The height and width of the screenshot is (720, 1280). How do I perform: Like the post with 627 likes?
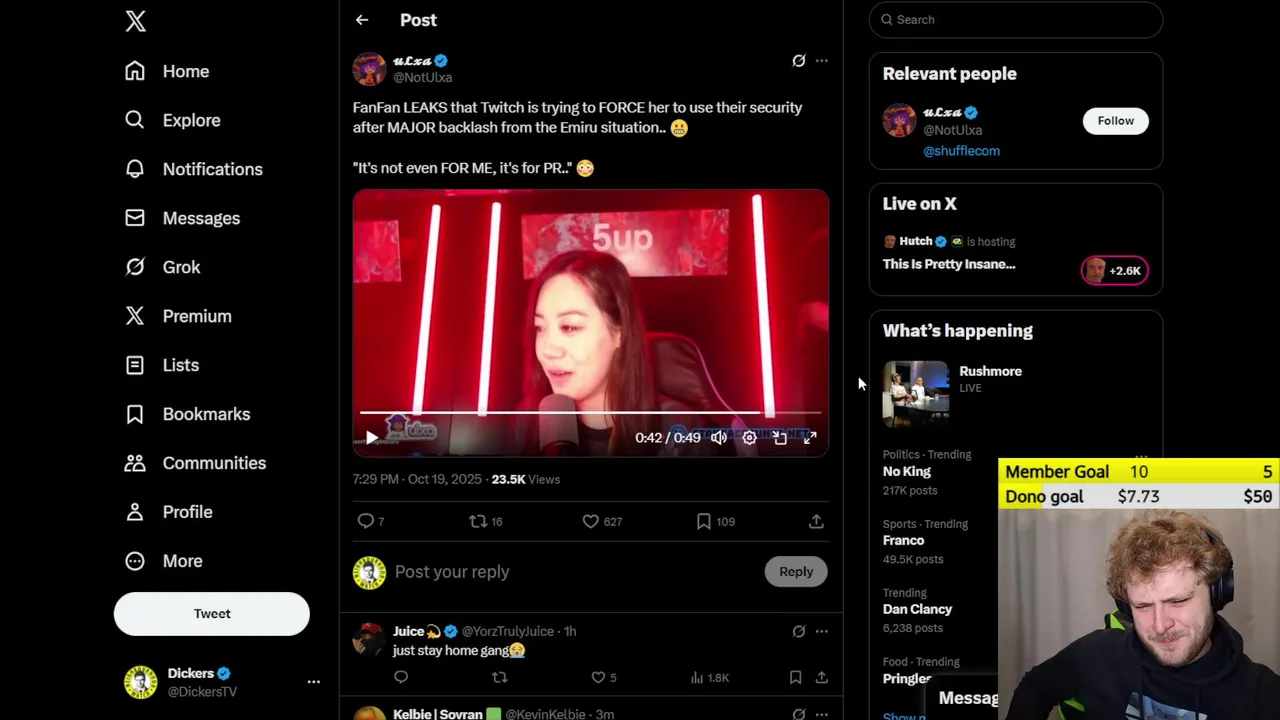tap(591, 521)
